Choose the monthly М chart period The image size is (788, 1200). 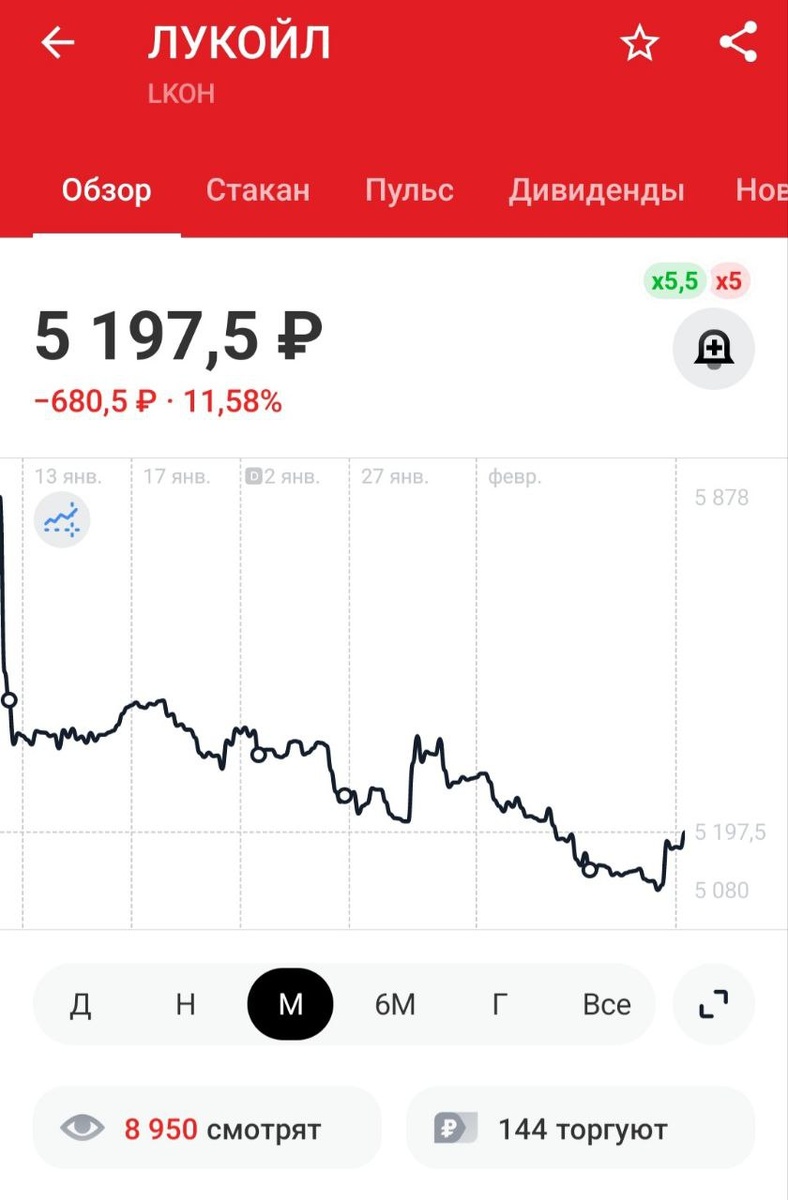[x=290, y=1004]
